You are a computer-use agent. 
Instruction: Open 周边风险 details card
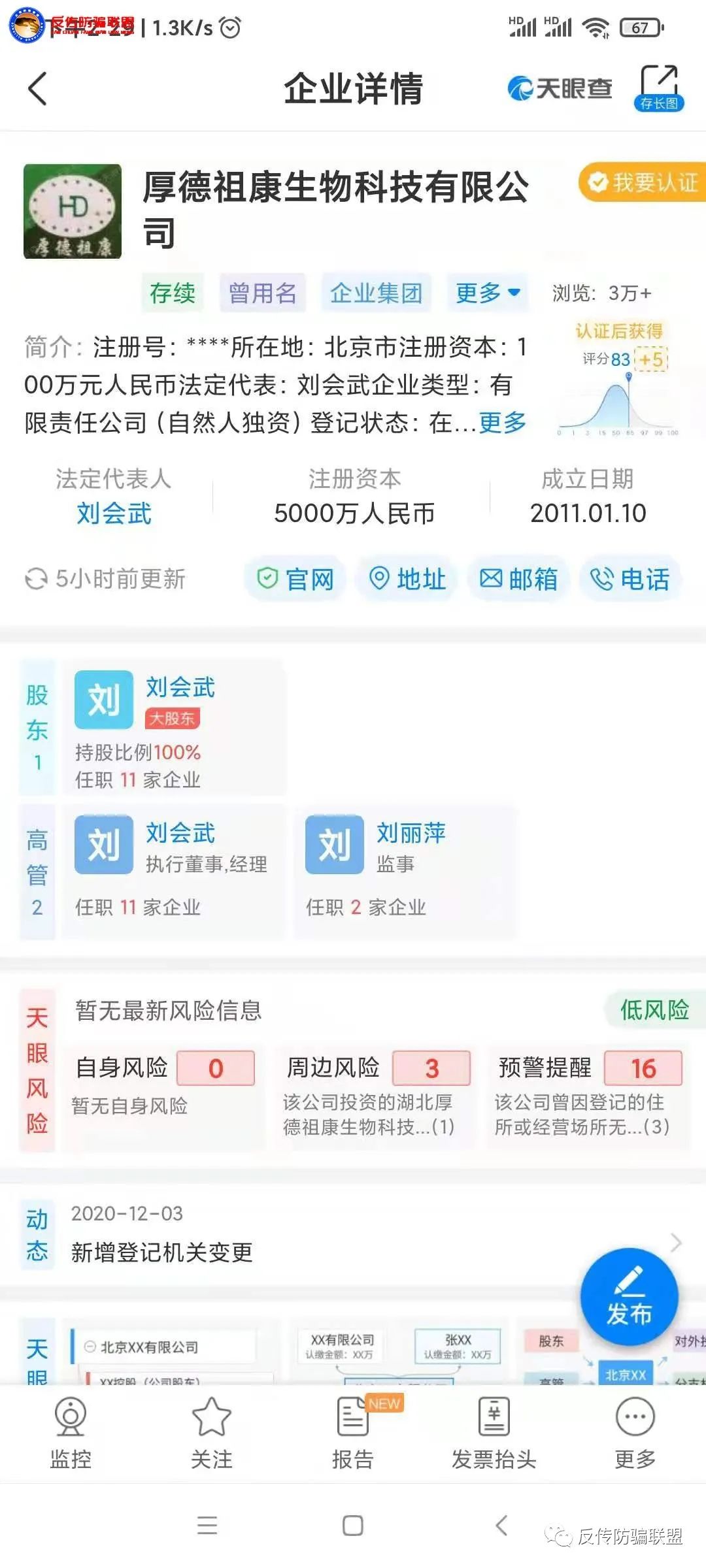pyautogui.click(x=376, y=1096)
